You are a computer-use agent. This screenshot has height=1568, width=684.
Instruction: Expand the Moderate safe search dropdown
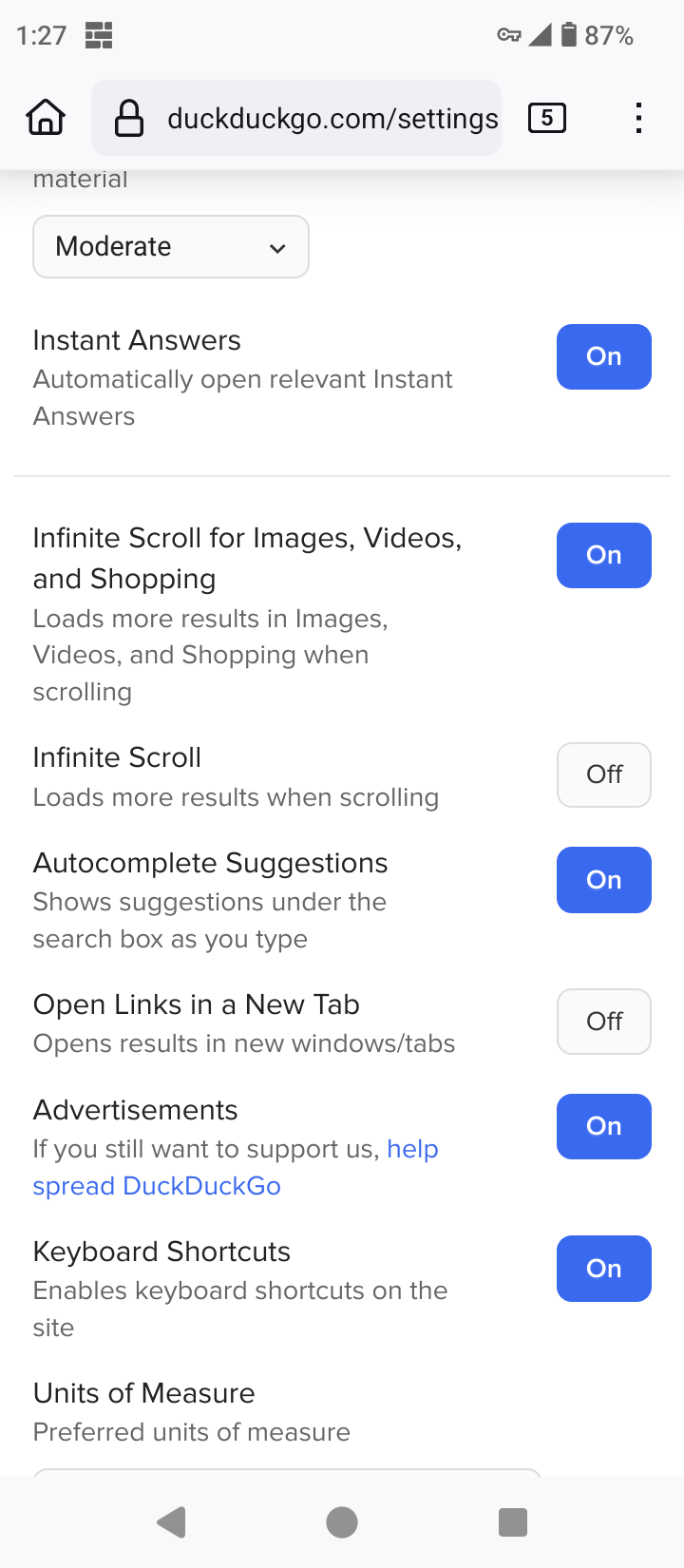point(171,246)
